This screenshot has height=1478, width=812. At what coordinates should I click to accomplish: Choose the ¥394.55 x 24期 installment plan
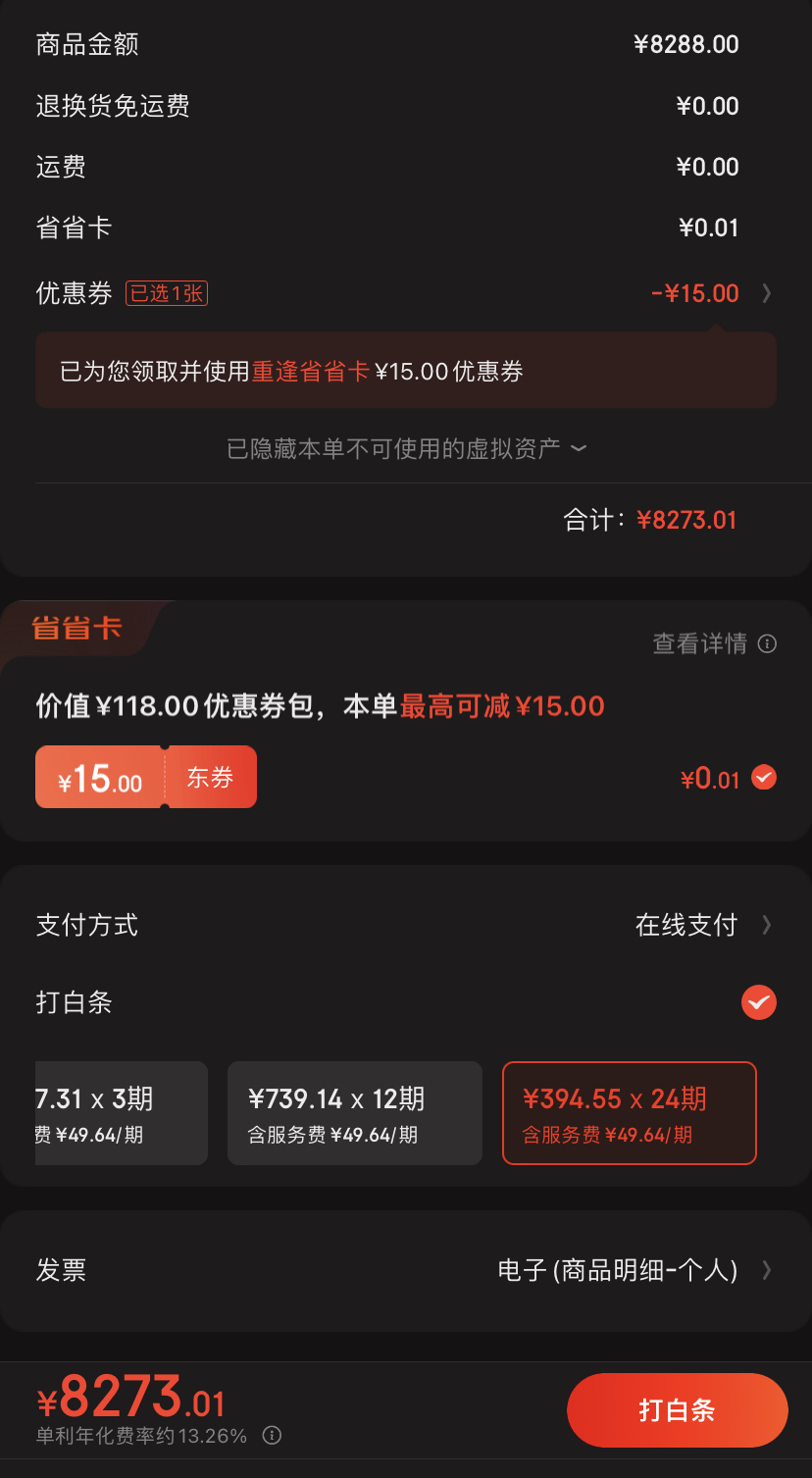629,1113
